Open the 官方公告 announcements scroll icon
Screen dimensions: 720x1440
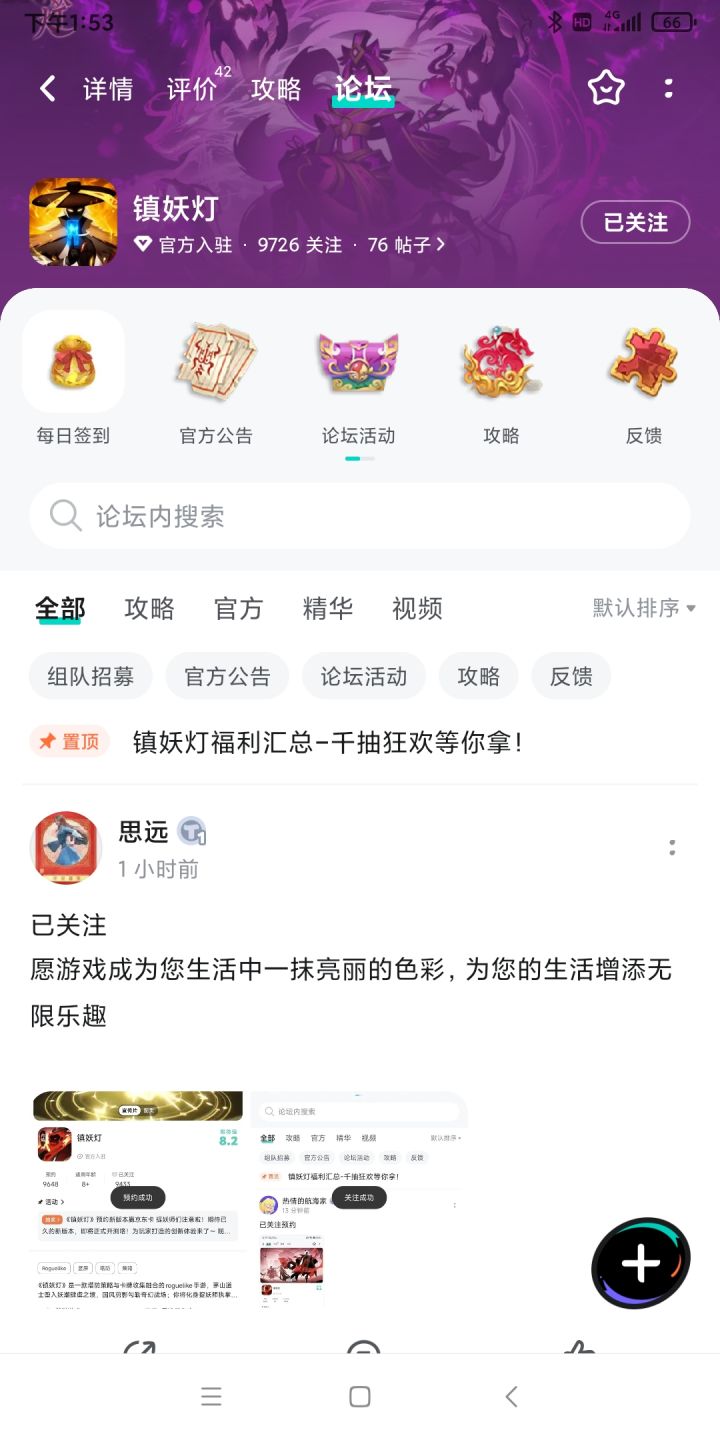216,362
